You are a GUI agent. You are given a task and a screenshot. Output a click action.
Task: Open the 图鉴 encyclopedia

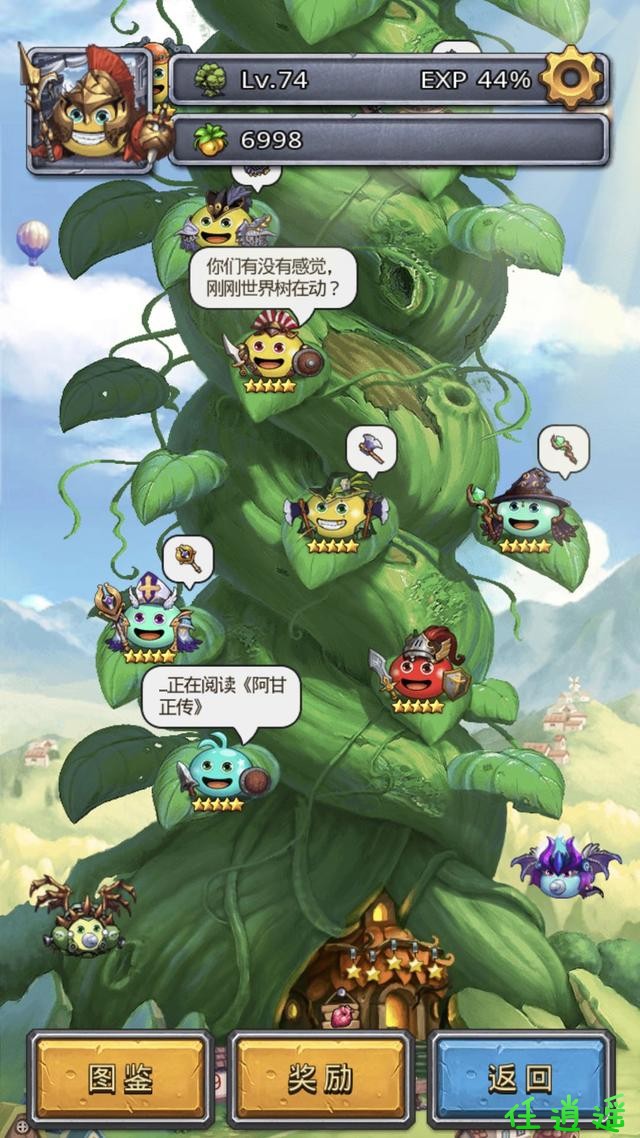pyautogui.click(x=121, y=1079)
